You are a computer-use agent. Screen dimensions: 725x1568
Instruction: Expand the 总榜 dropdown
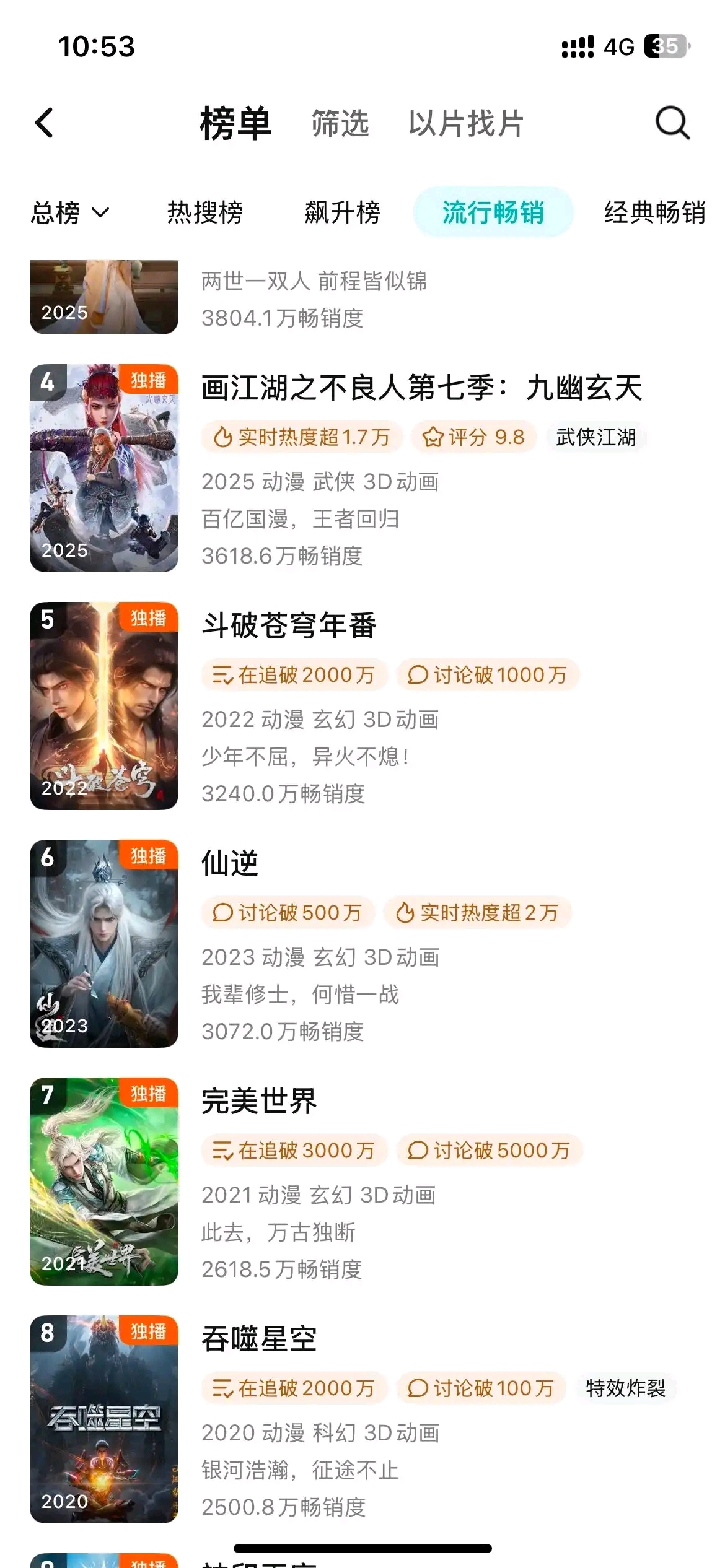click(70, 212)
